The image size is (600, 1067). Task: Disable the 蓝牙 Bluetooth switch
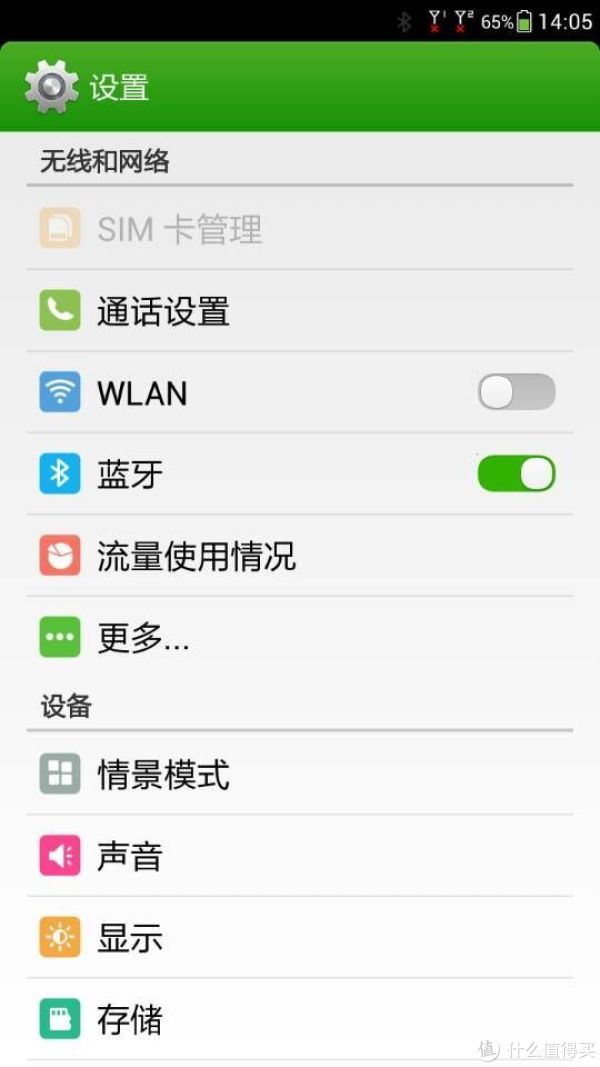pyautogui.click(x=516, y=474)
